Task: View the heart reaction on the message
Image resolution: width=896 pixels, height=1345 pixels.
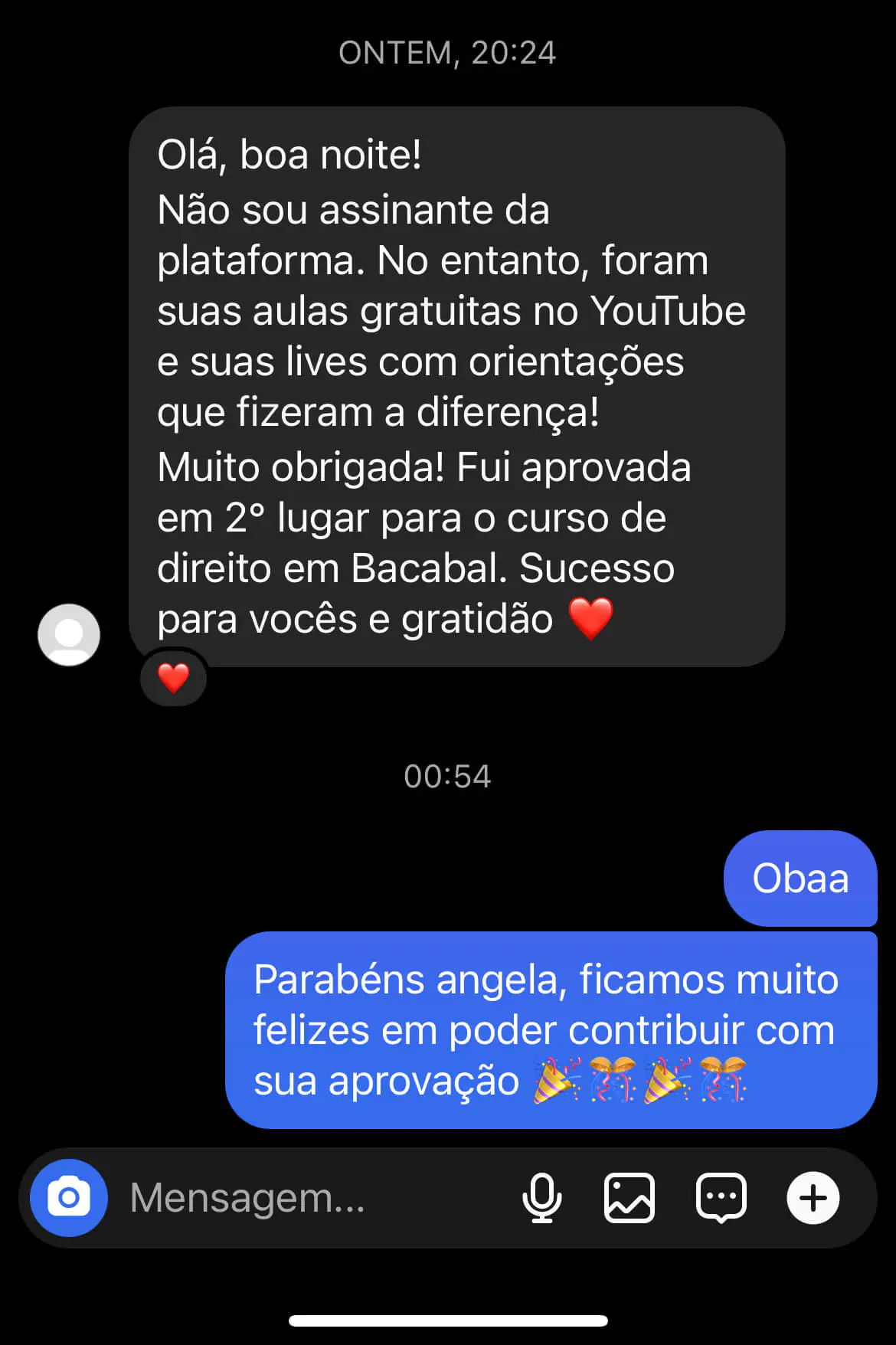Action: [174, 678]
